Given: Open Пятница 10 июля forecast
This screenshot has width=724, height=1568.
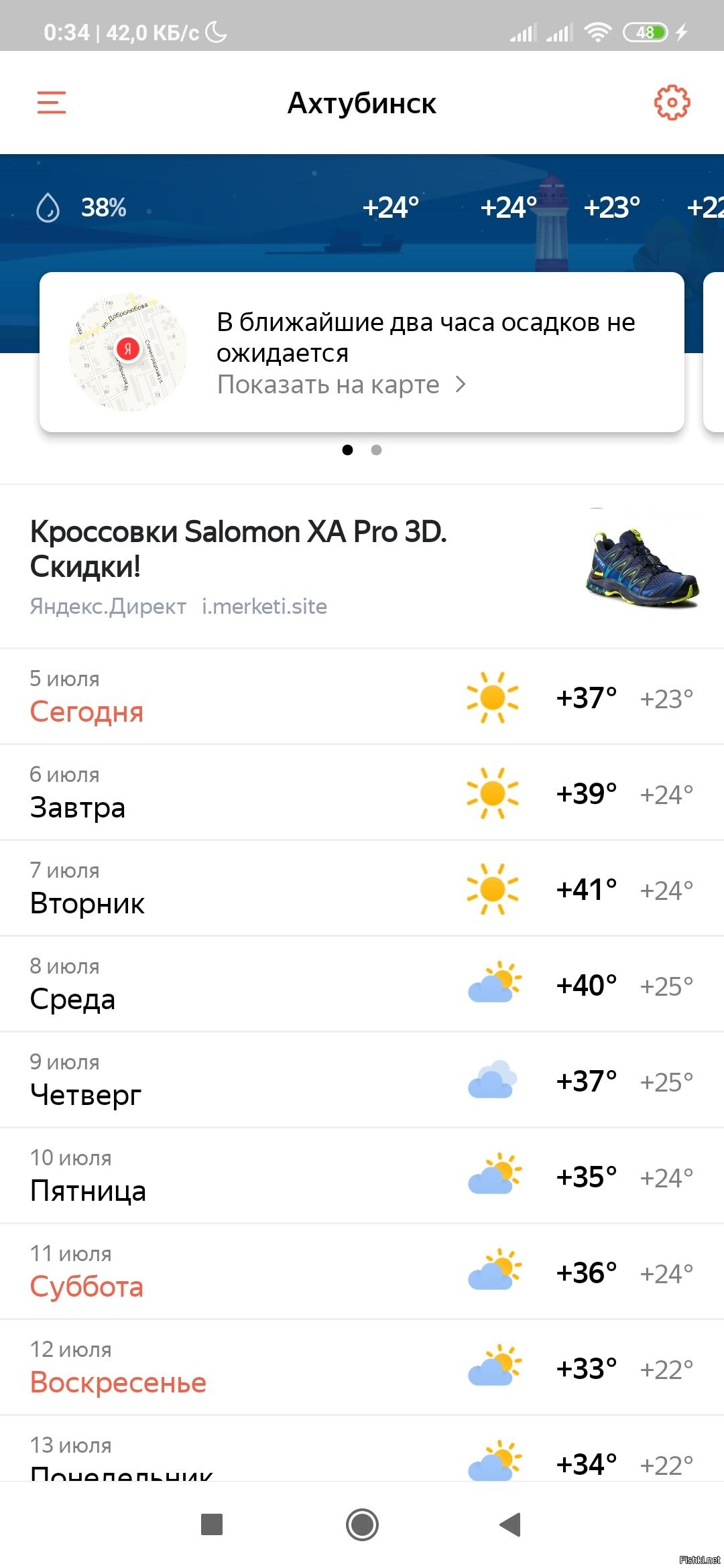Looking at the screenshot, I should coord(362,1176).
